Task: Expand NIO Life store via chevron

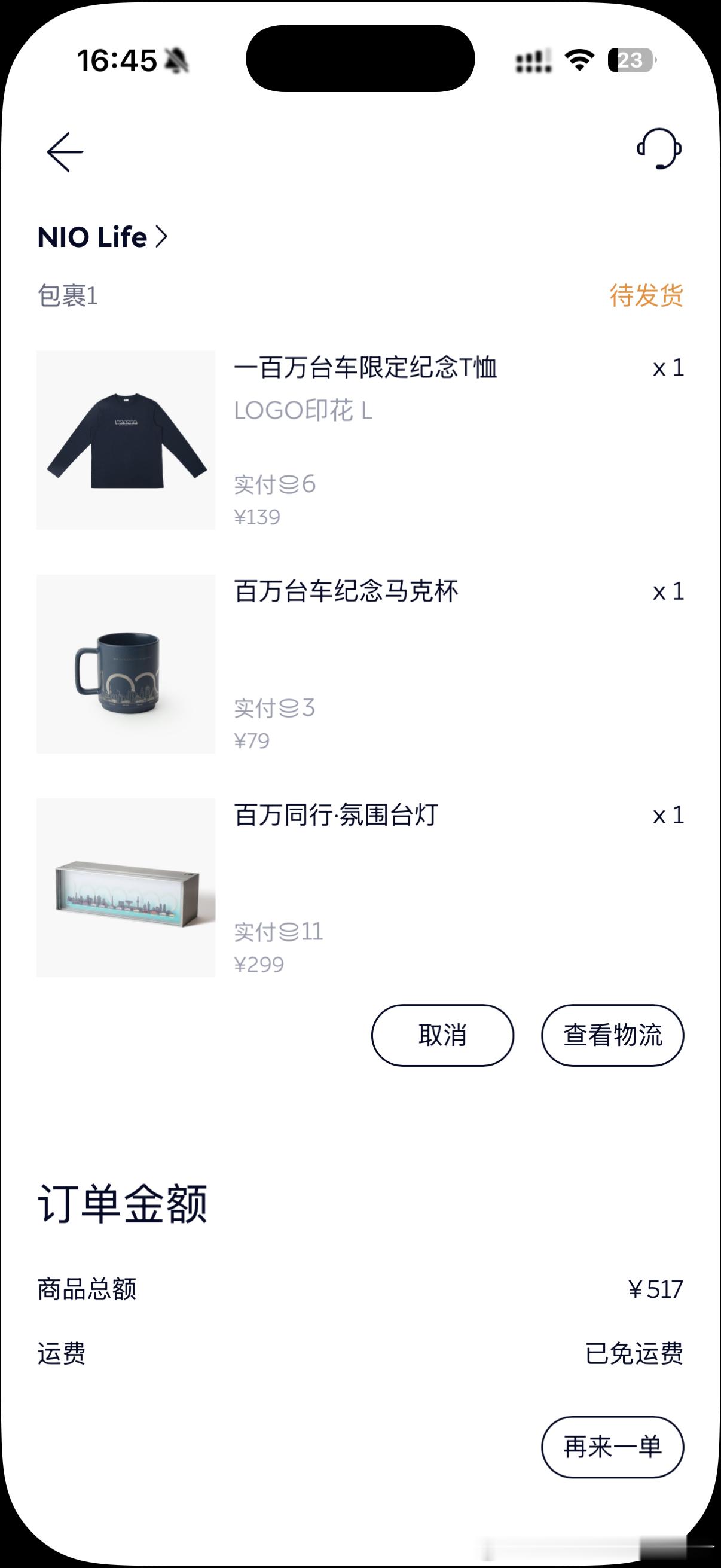Action: point(161,237)
